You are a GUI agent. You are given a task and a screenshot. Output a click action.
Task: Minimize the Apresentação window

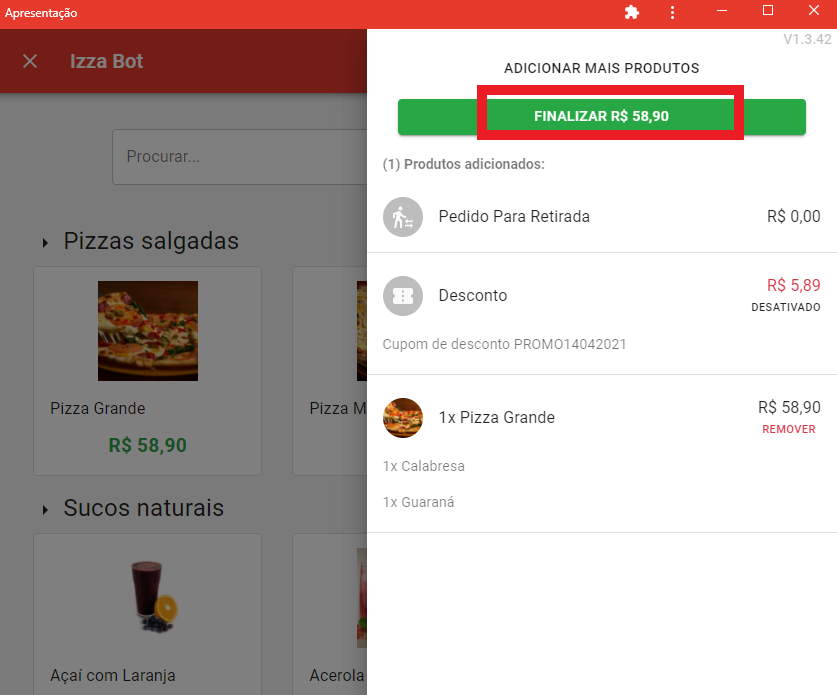click(x=722, y=11)
